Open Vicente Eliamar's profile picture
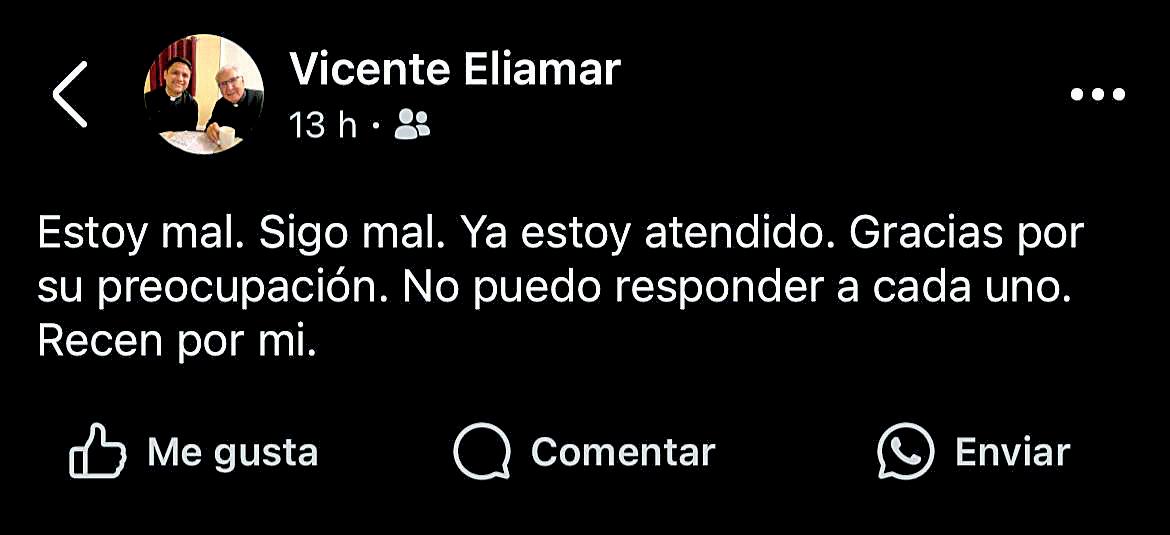This screenshot has height=535, width=1170. (x=204, y=94)
